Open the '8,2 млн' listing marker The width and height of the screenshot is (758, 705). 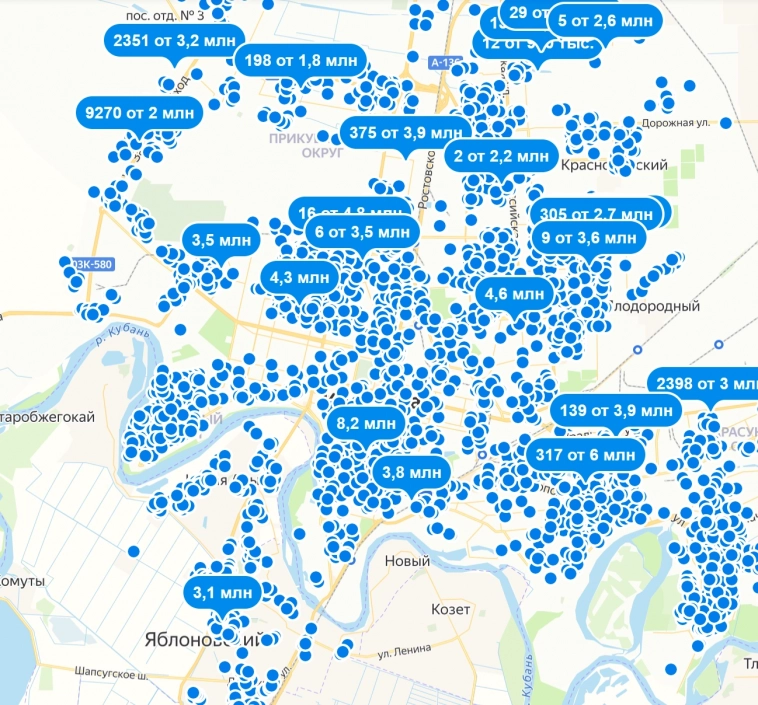pos(366,423)
